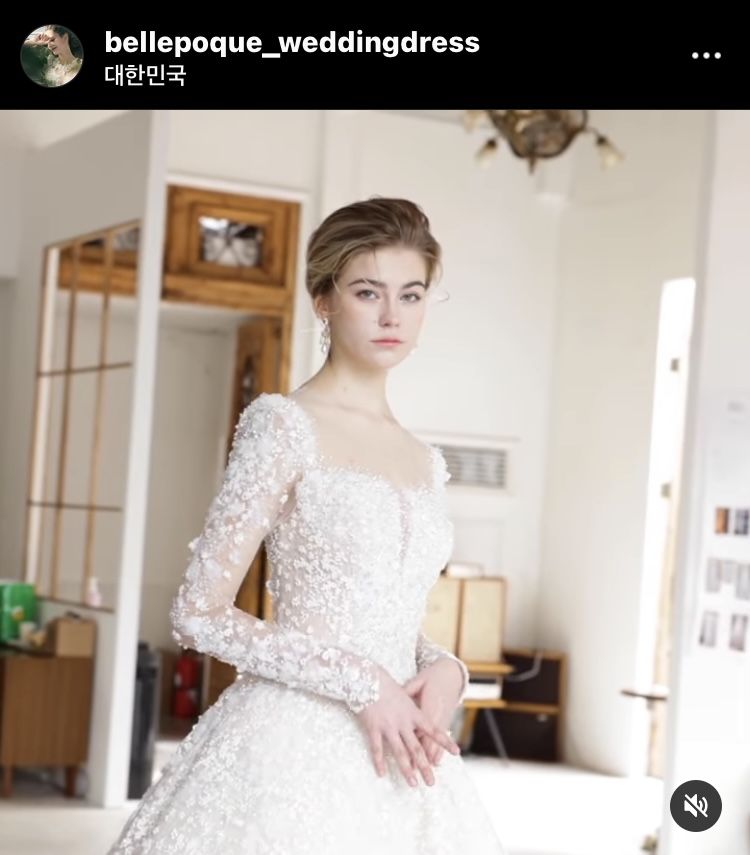Open the bellepoque_weddingdress username link
This screenshot has width=750, height=855.
click(x=292, y=42)
